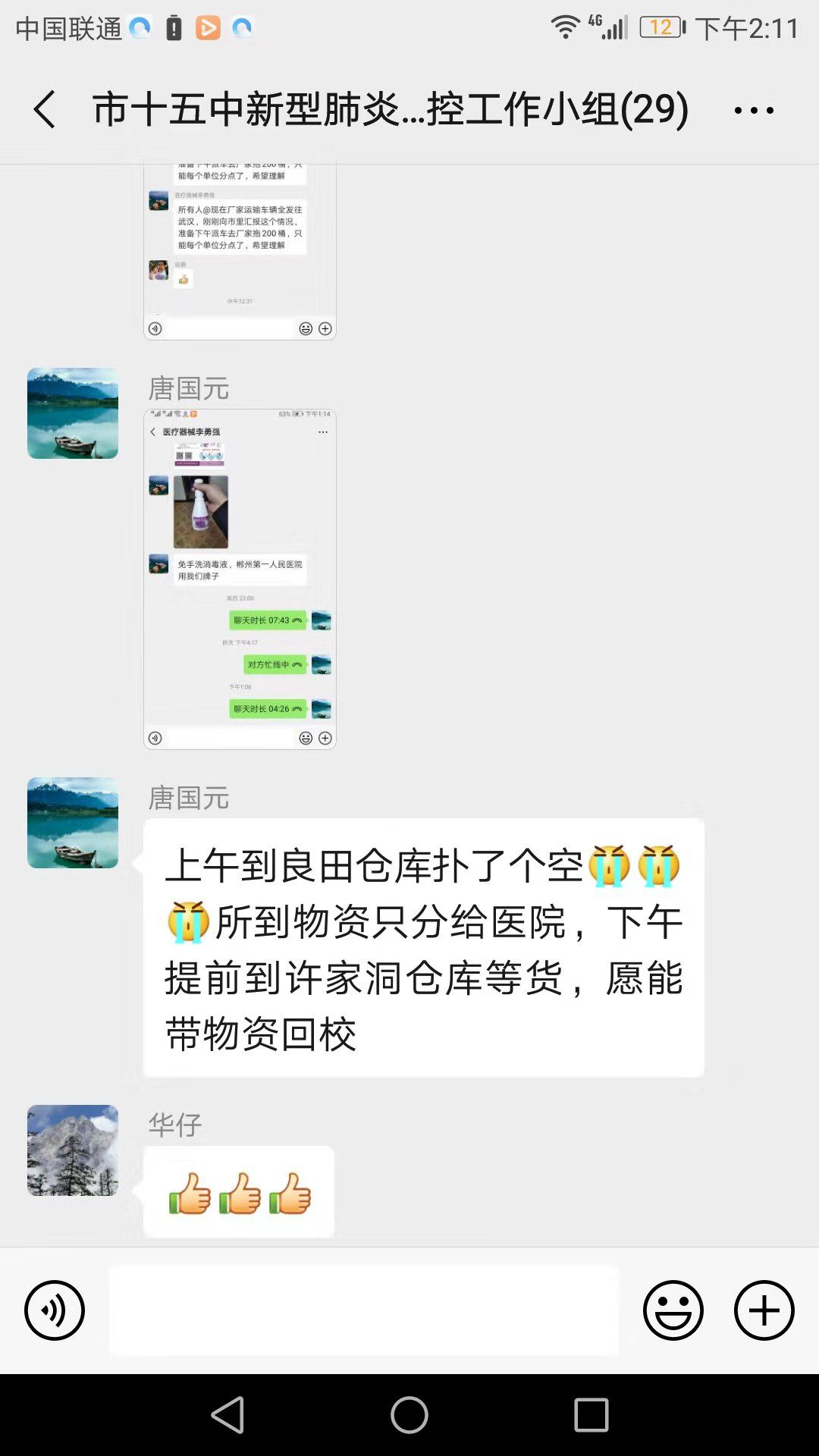
Task: Open the emoji picker
Action: coord(673,1310)
